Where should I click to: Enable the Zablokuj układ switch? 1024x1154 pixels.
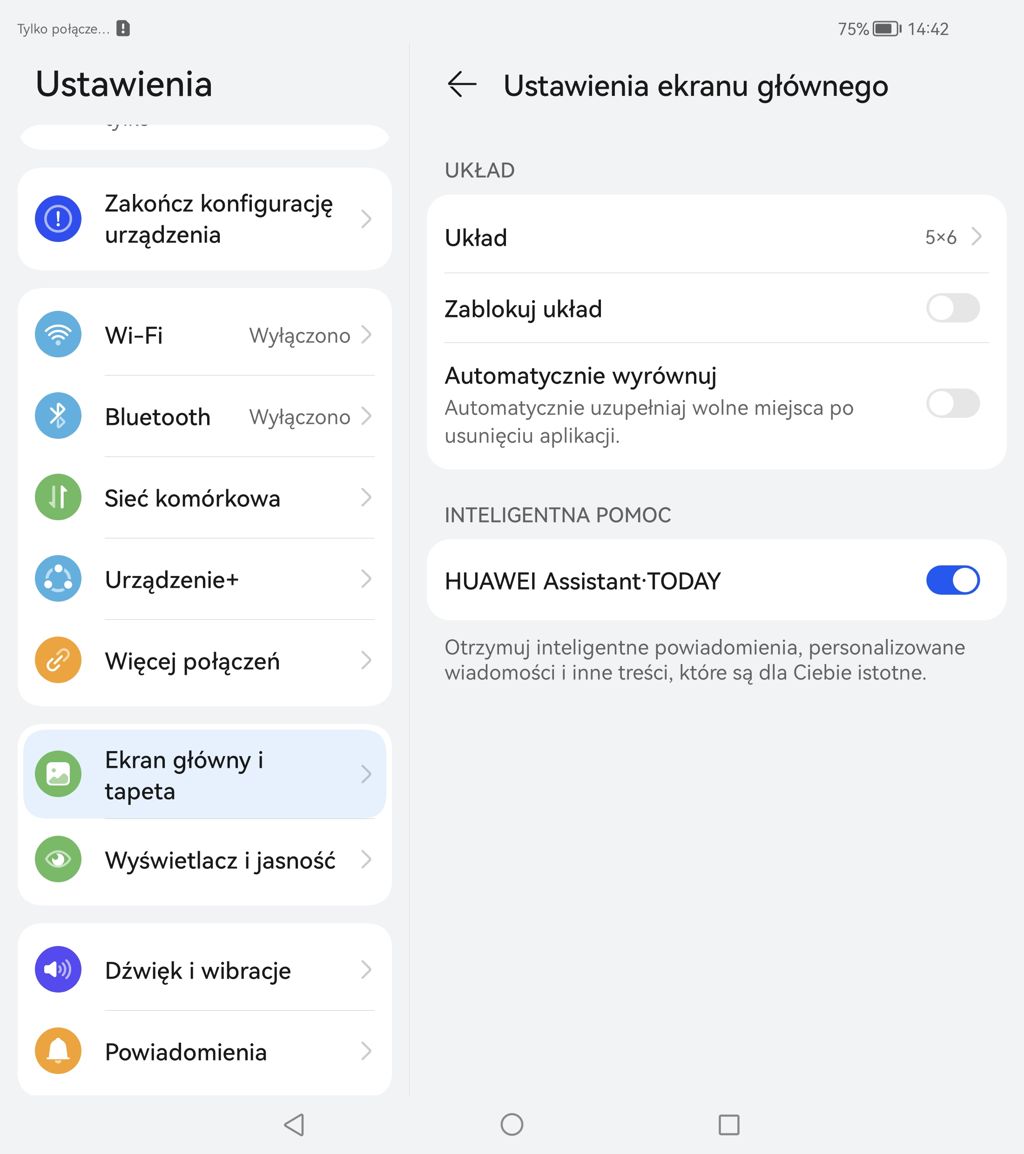(x=952, y=308)
